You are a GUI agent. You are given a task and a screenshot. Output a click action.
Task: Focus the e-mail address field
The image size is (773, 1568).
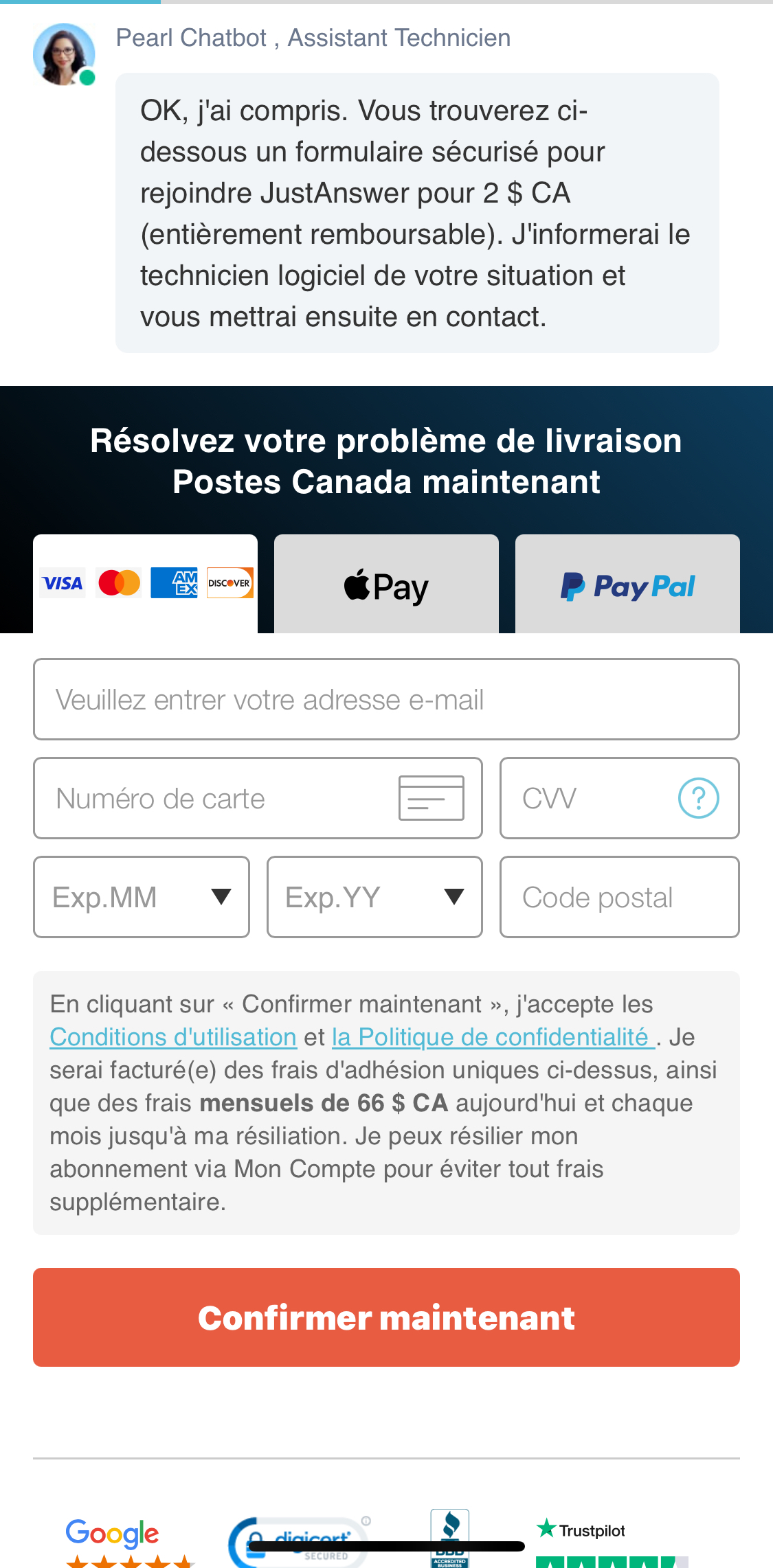tap(386, 700)
